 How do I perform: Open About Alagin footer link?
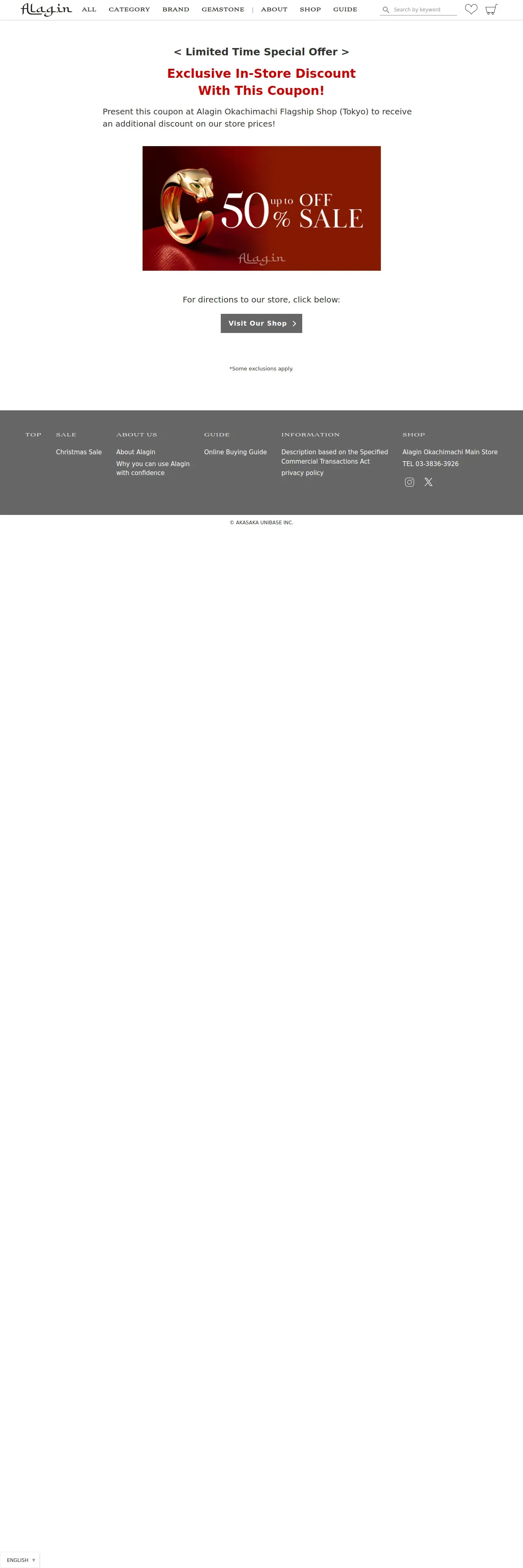tap(136, 452)
